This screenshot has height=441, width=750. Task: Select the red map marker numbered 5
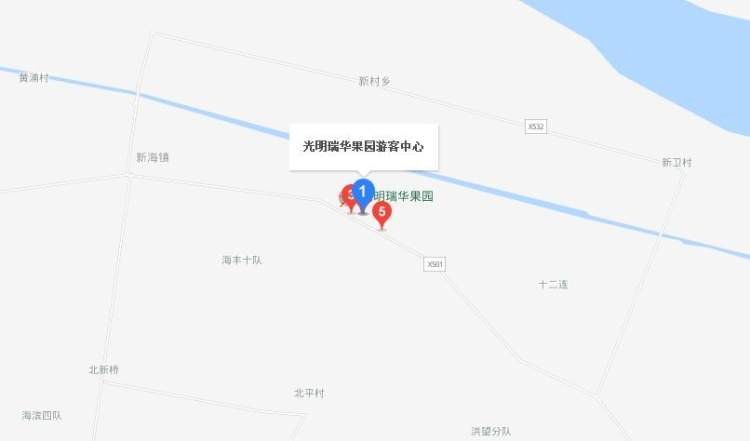(381, 212)
